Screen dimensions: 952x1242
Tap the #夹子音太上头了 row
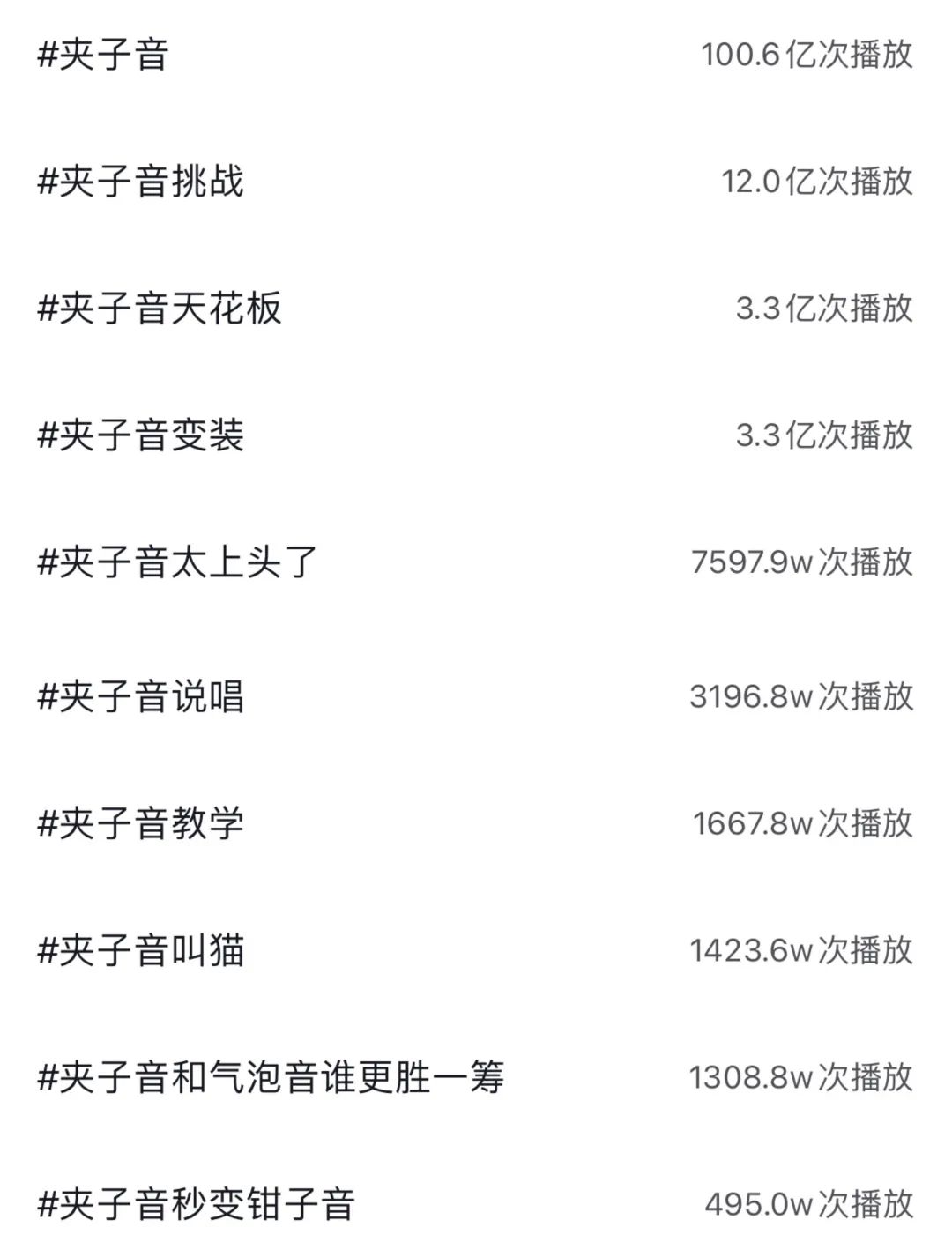177,562
